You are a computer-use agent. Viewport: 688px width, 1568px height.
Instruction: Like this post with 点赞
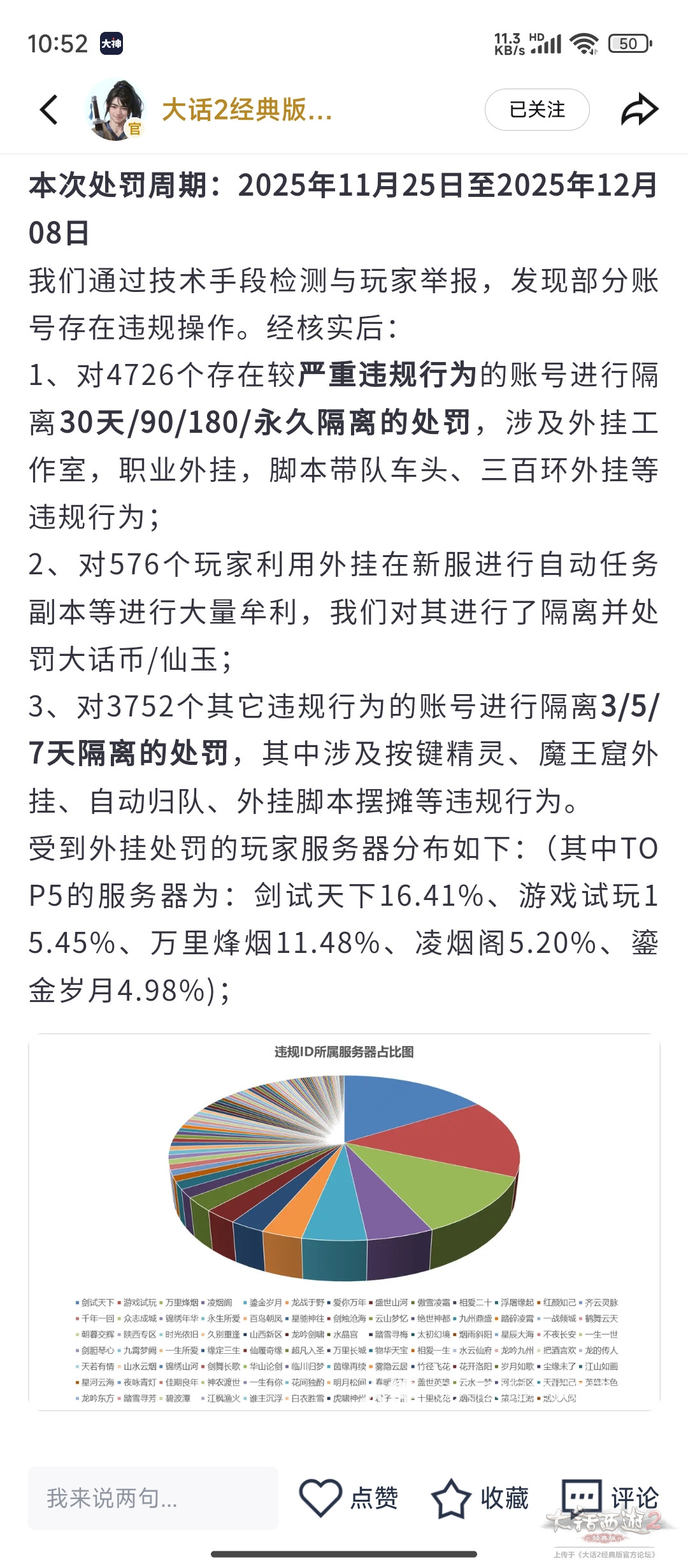[x=349, y=1498]
